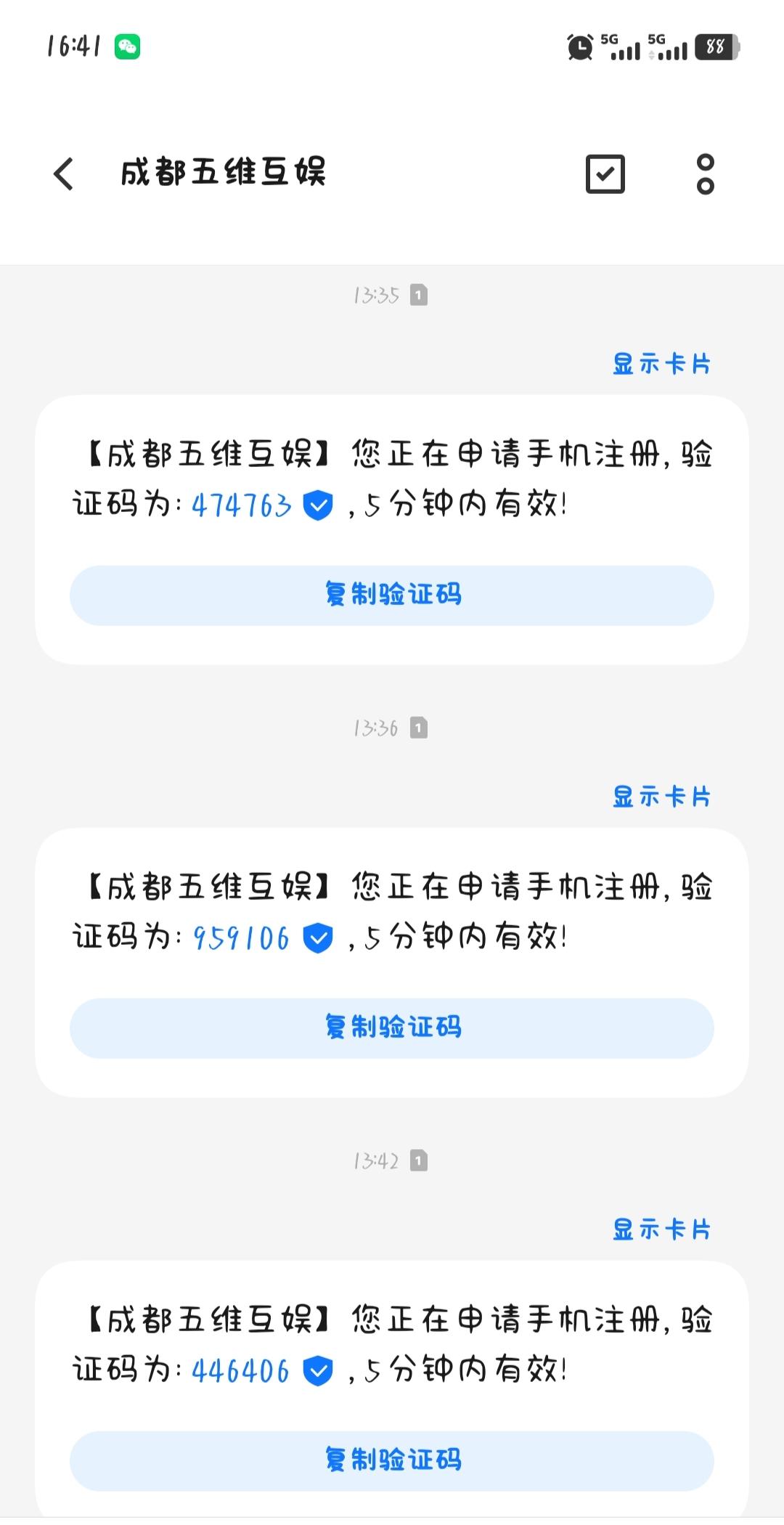Copy verification code 446406 via 复制验证码
784x1525 pixels.
pos(392,1461)
